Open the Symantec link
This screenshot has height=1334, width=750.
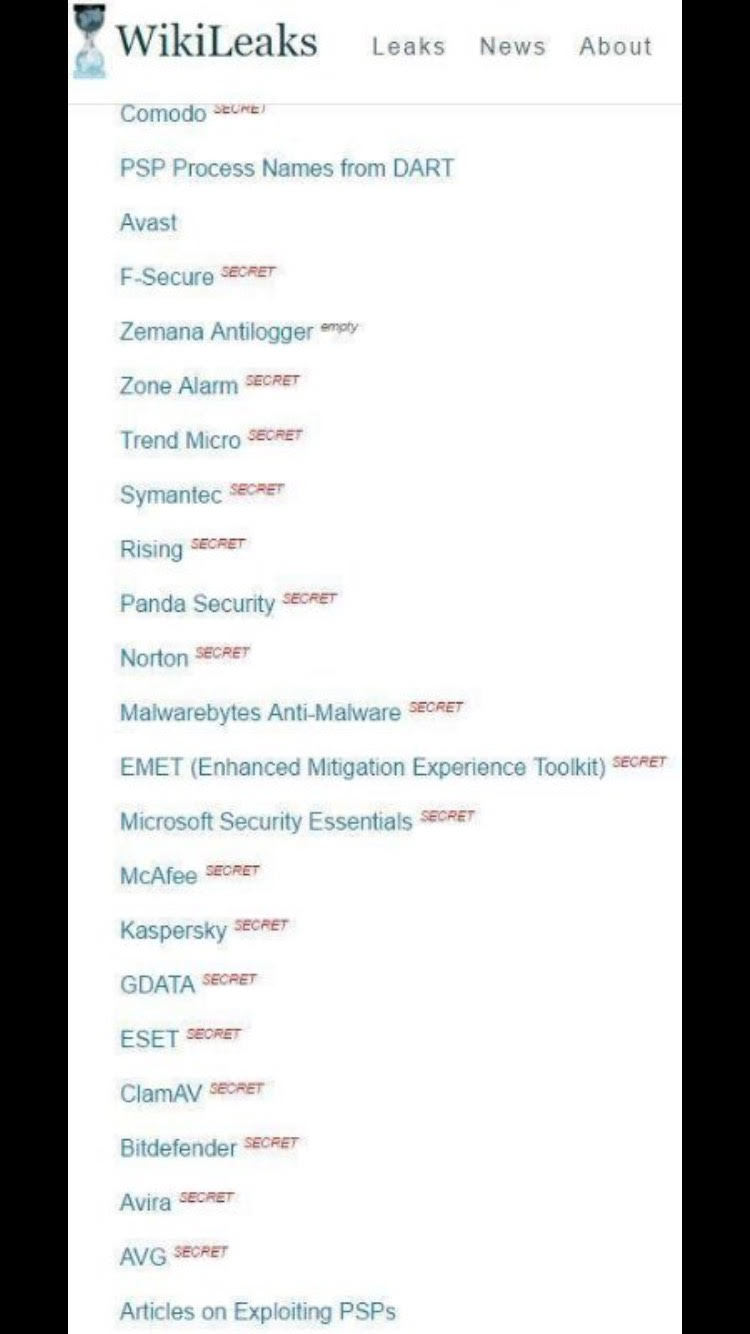click(x=170, y=494)
